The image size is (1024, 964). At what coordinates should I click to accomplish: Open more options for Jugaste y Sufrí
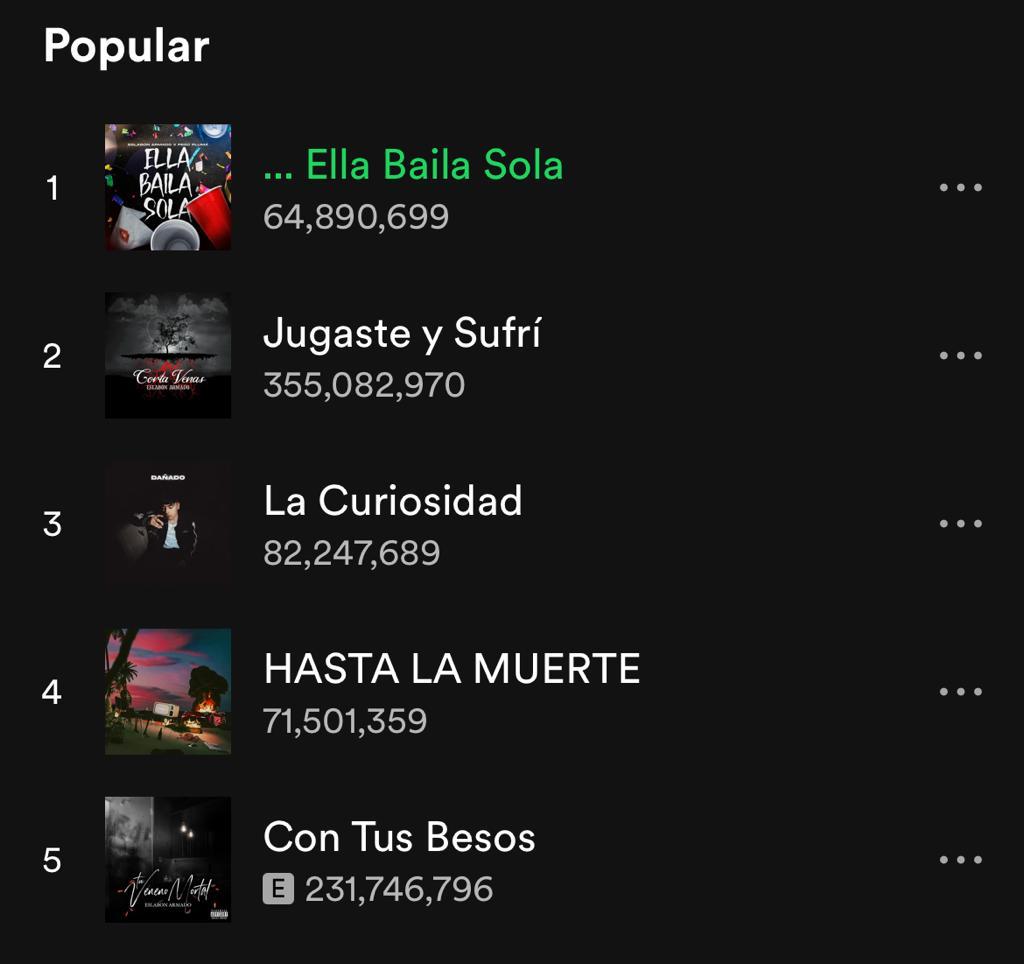coord(961,356)
